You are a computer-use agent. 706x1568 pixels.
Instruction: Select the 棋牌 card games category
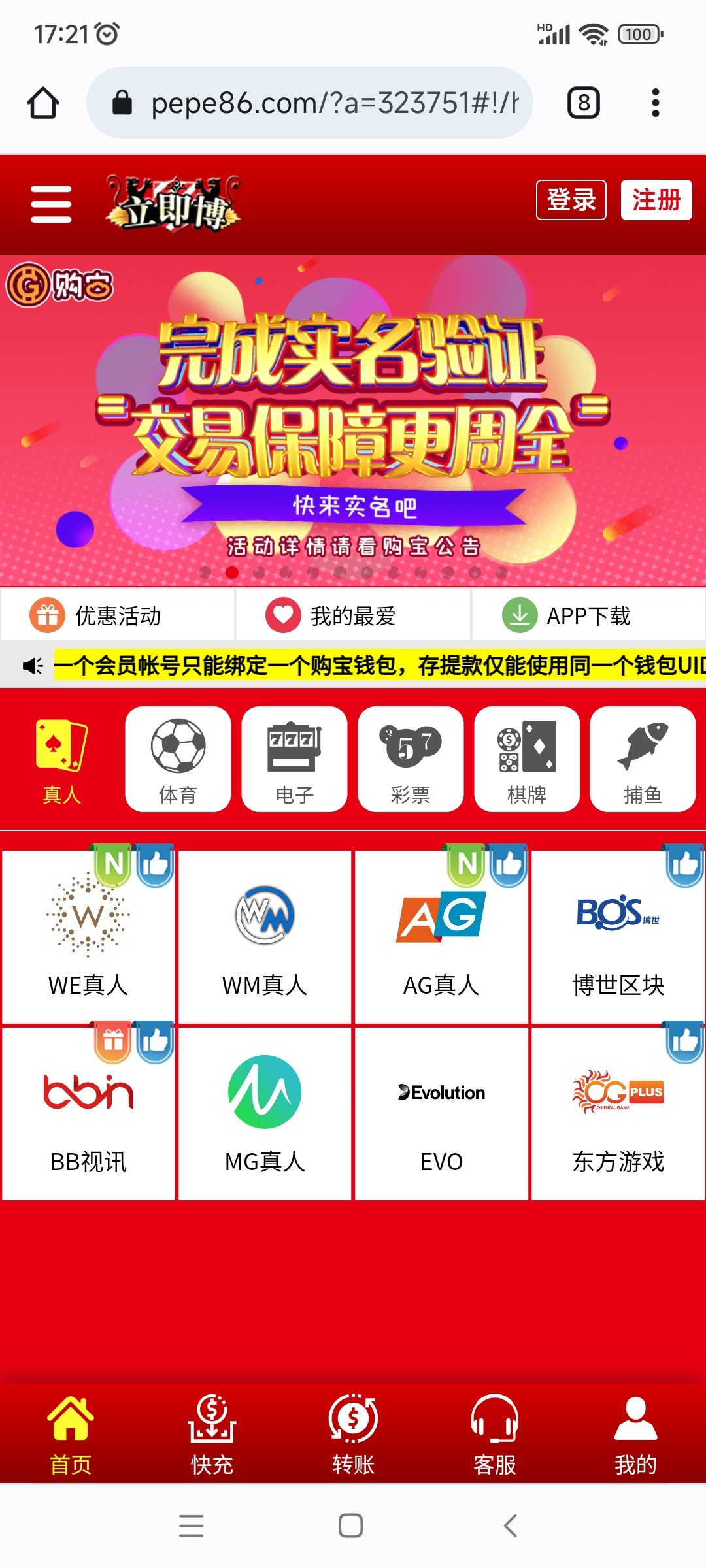pos(527,759)
